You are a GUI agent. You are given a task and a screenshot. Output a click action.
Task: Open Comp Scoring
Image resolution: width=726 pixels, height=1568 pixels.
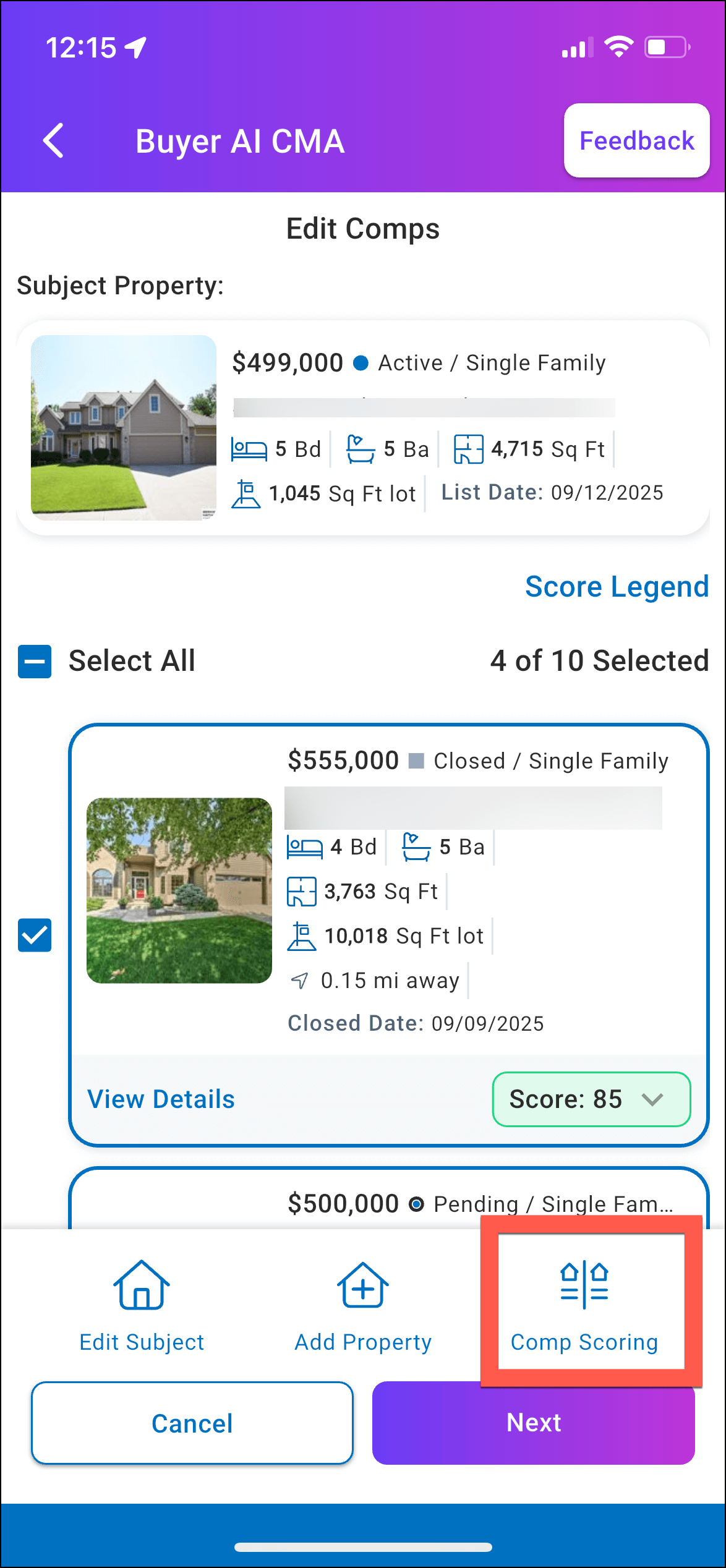[584, 1306]
